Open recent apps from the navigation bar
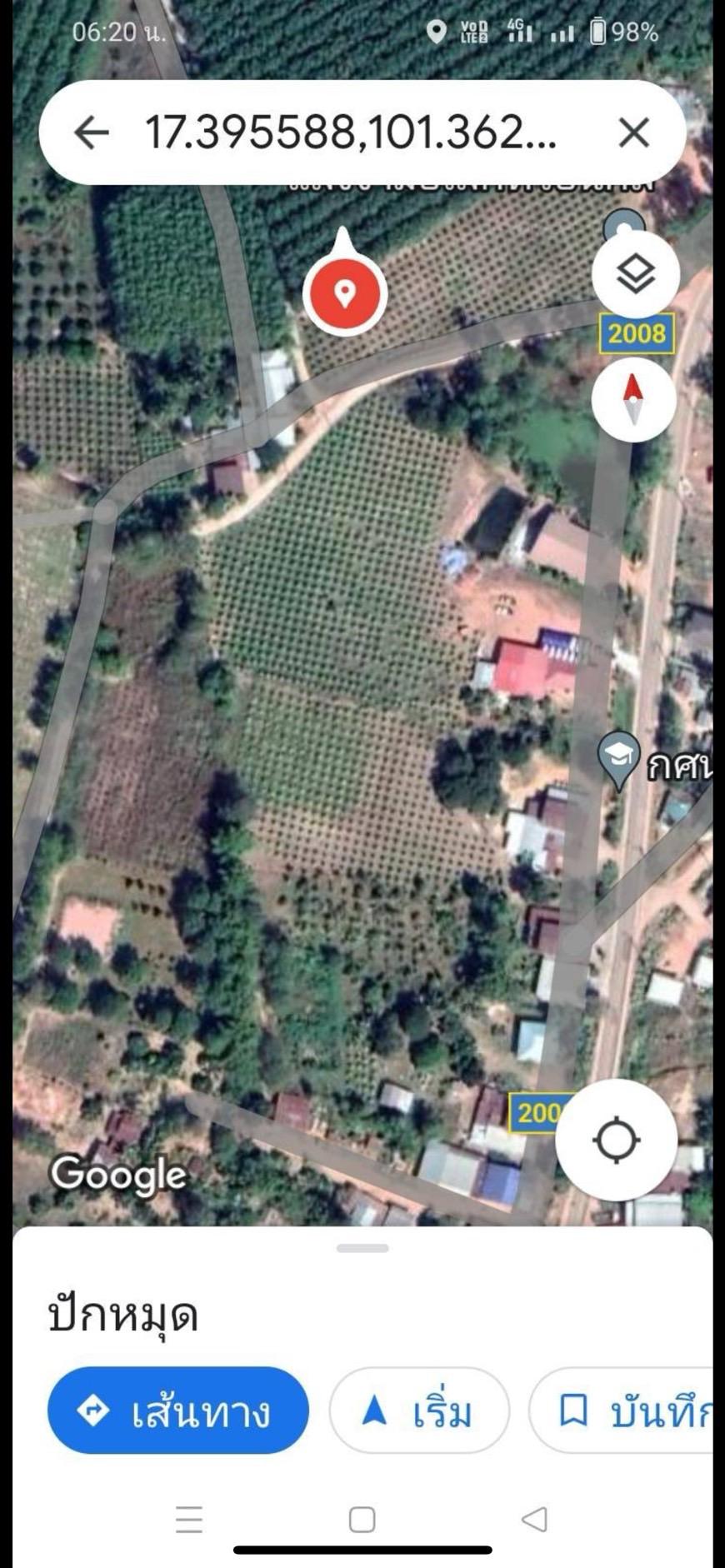This screenshot has width=725, height=1568. pyautogui.click(x=189, y=1520)
